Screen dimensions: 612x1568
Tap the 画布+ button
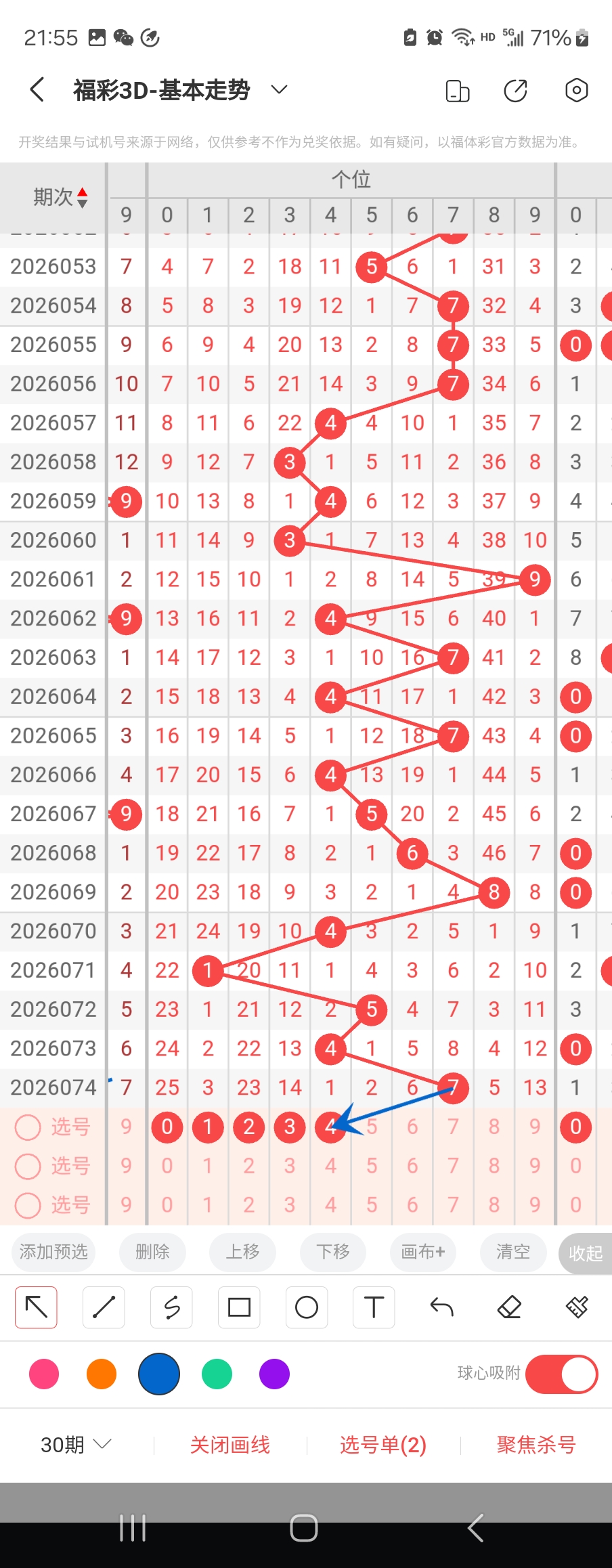(423, 1252)
